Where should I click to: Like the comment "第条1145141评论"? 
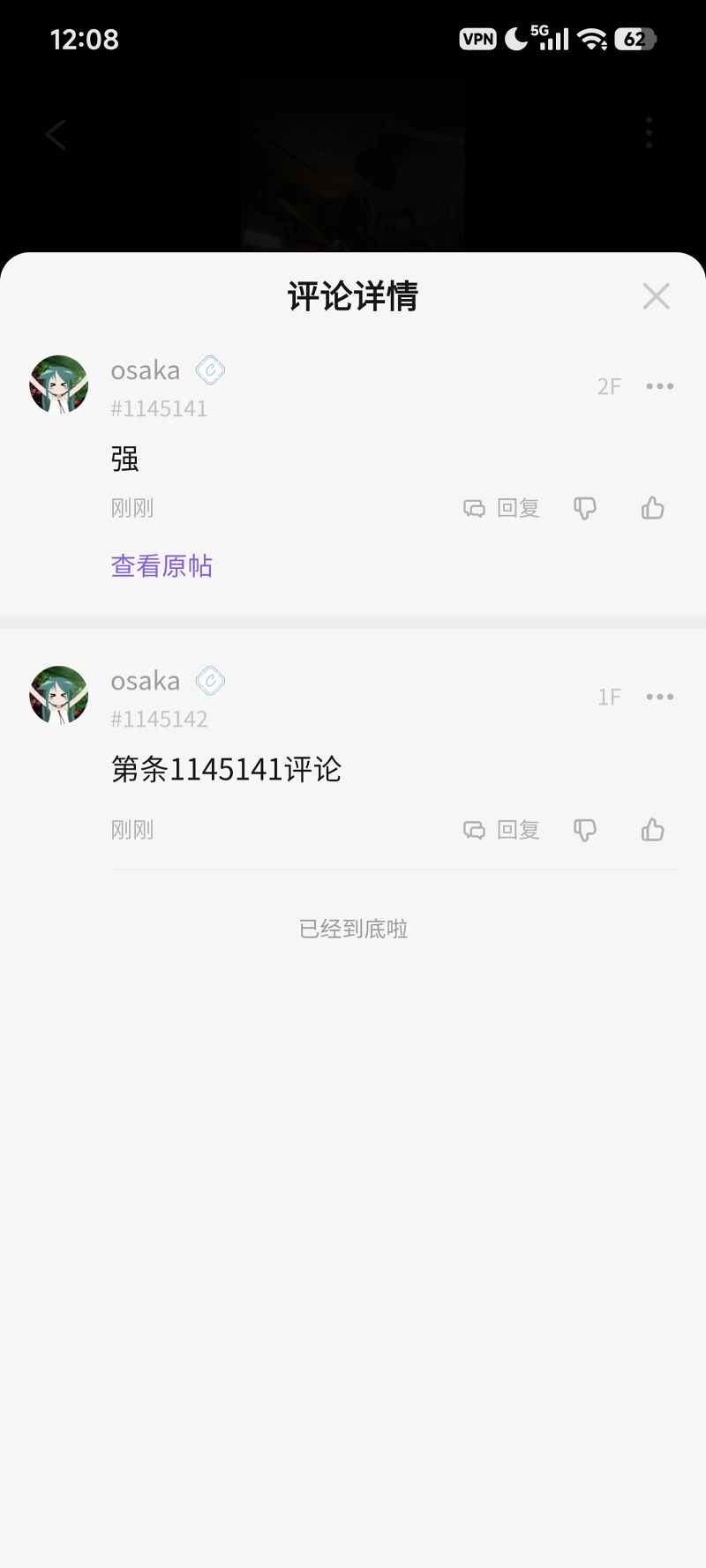coord(652,830)
